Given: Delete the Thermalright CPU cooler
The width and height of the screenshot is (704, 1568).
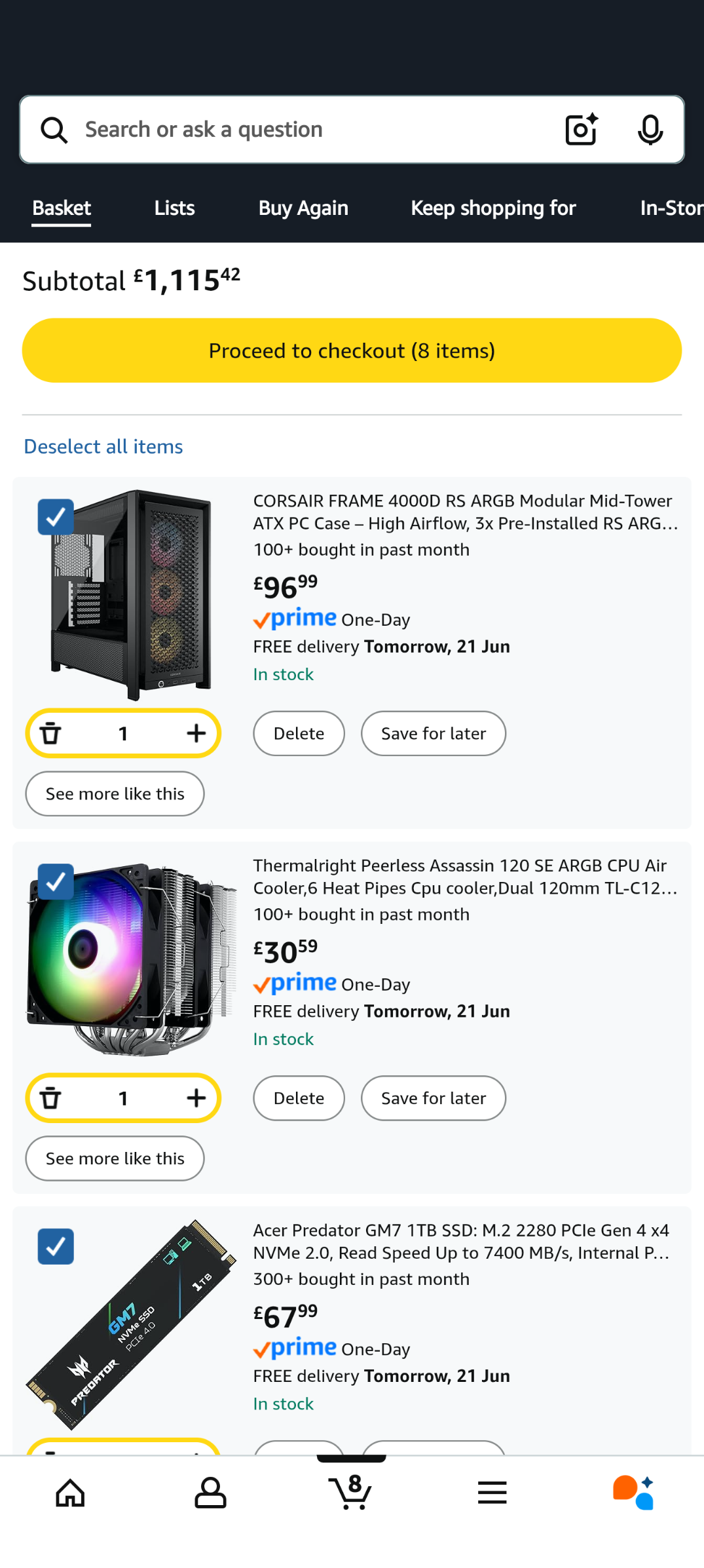Looking at the screenshot, I should click(x=299, y=1098).
